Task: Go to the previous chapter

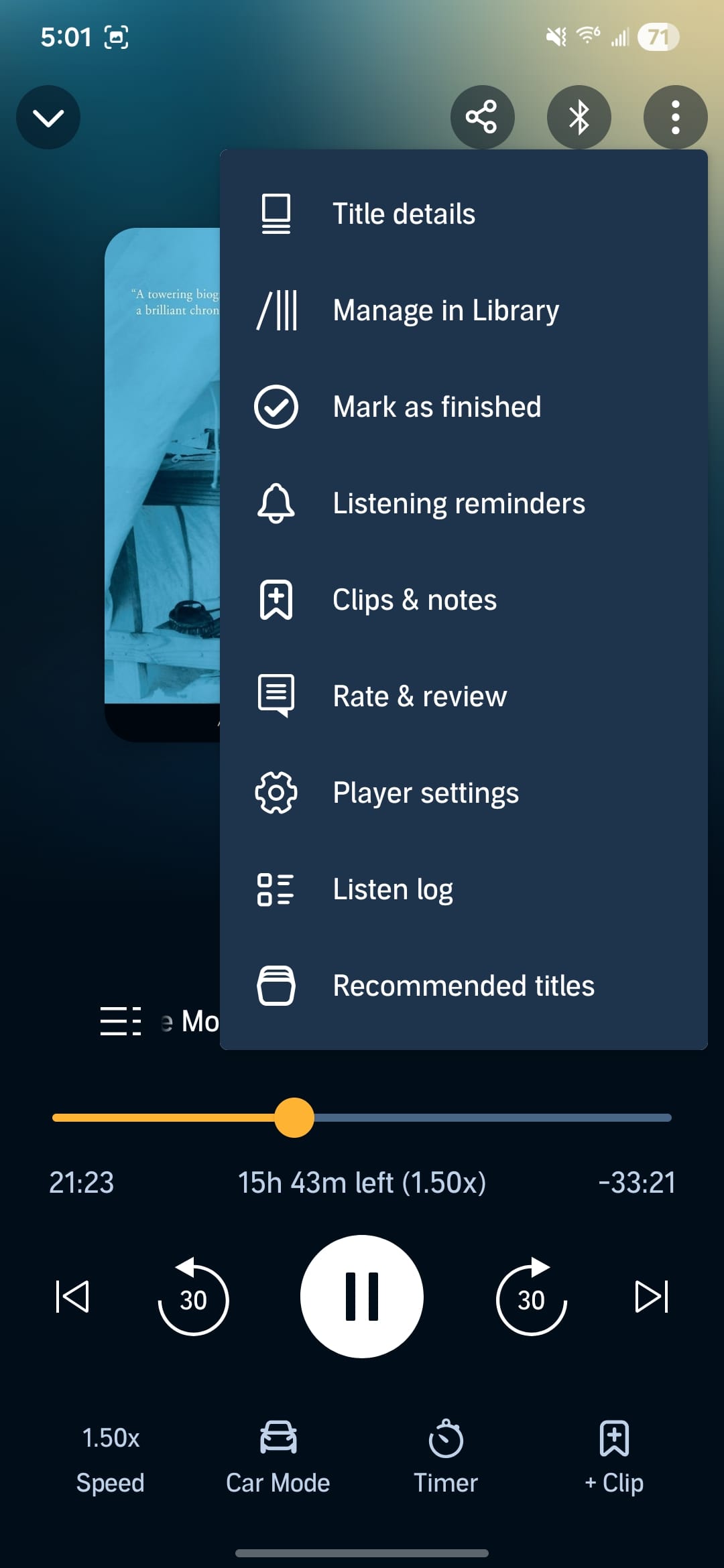Action: click(72, 1296)
